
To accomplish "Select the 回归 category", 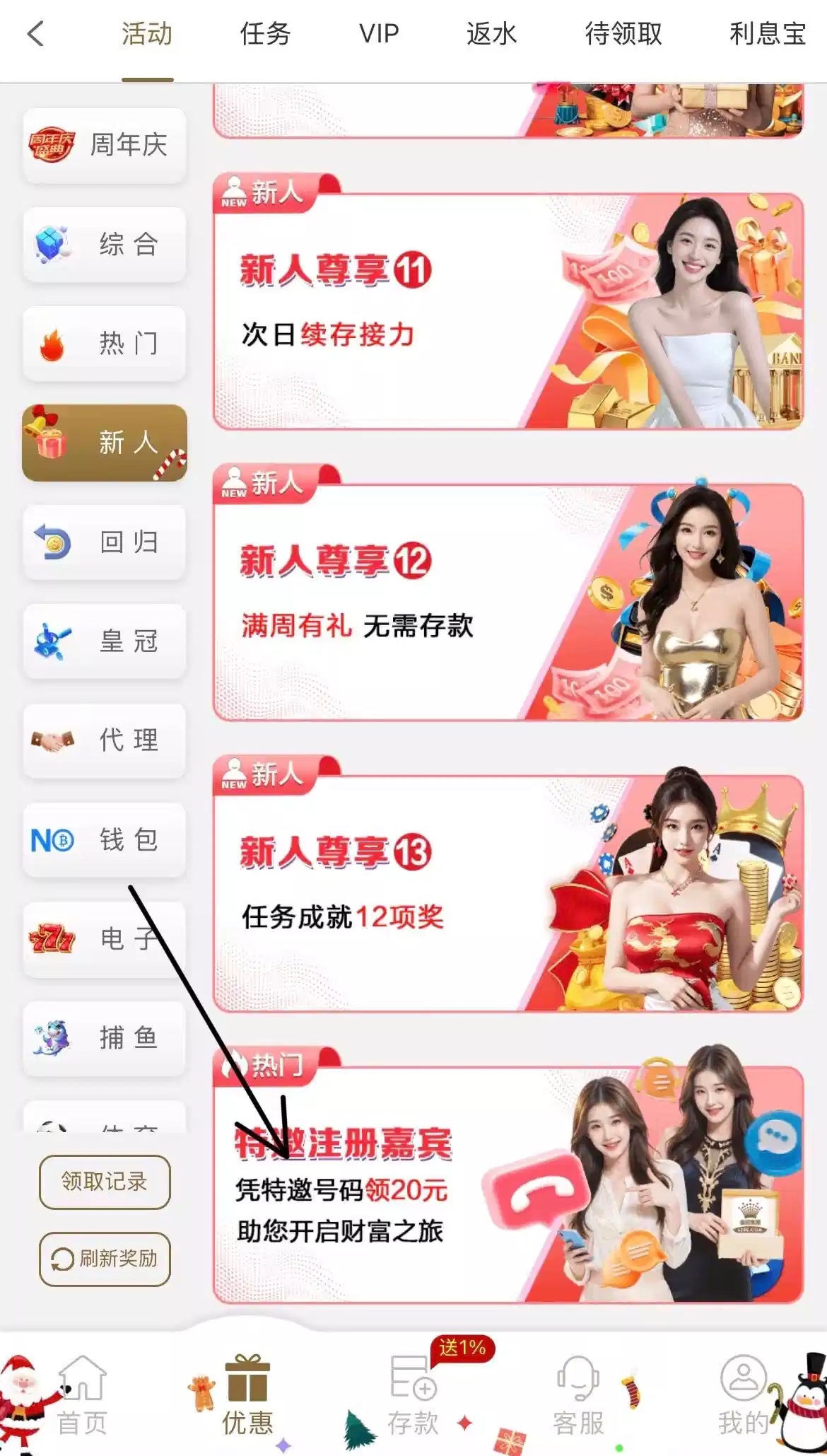I will pyautogui.click(x=105, y=542).
